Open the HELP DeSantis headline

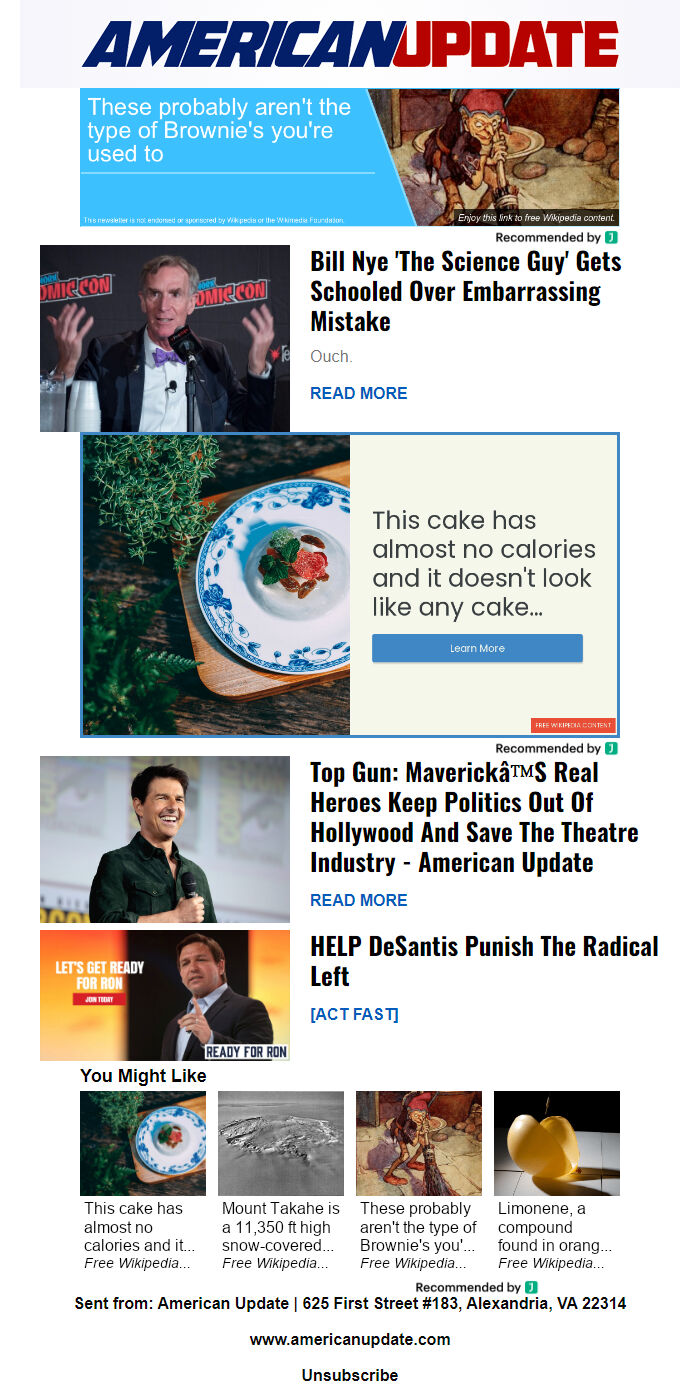point(484,961)
